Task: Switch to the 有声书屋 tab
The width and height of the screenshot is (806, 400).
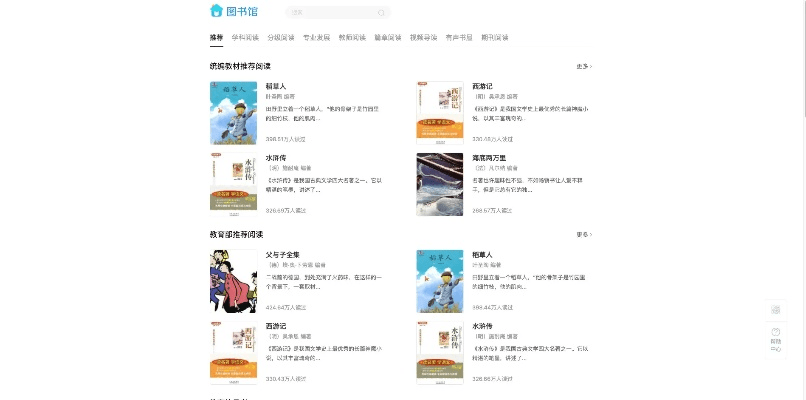Action: pos(459,37)
